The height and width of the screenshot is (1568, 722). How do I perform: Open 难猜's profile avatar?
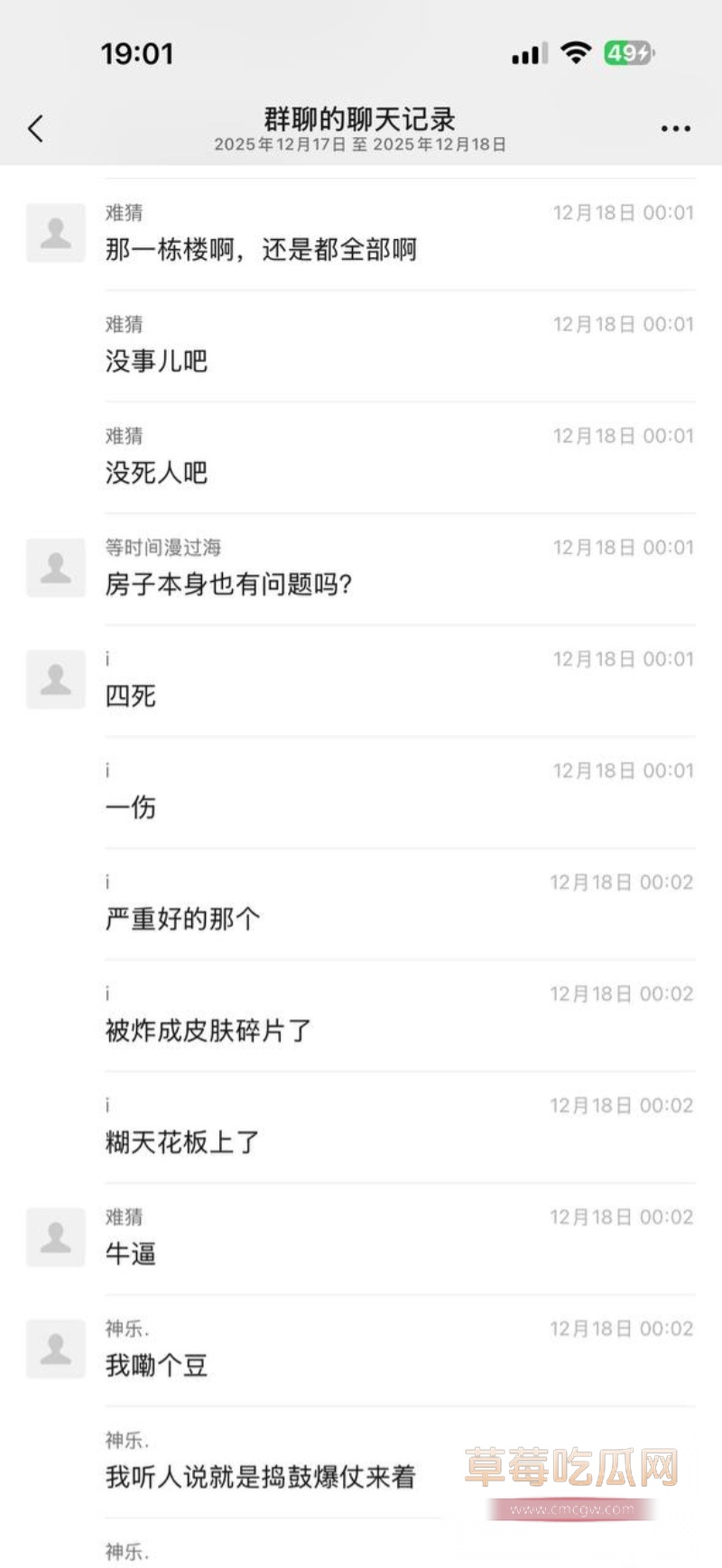(x=55, y=231)
